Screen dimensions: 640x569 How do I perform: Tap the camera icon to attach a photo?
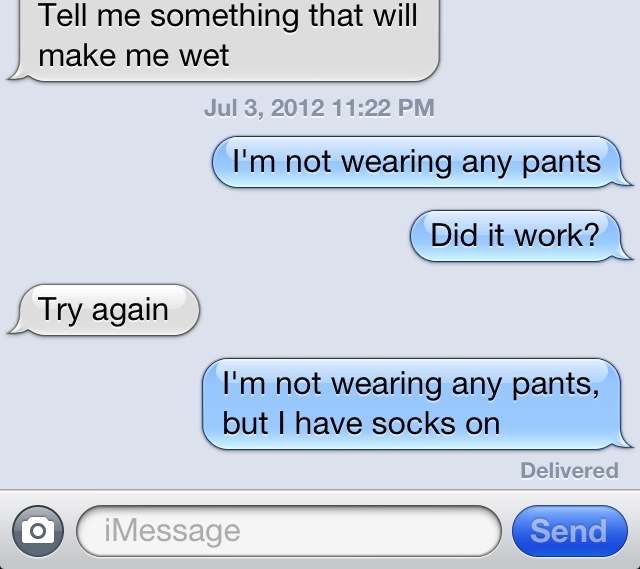tap(38, 531)
